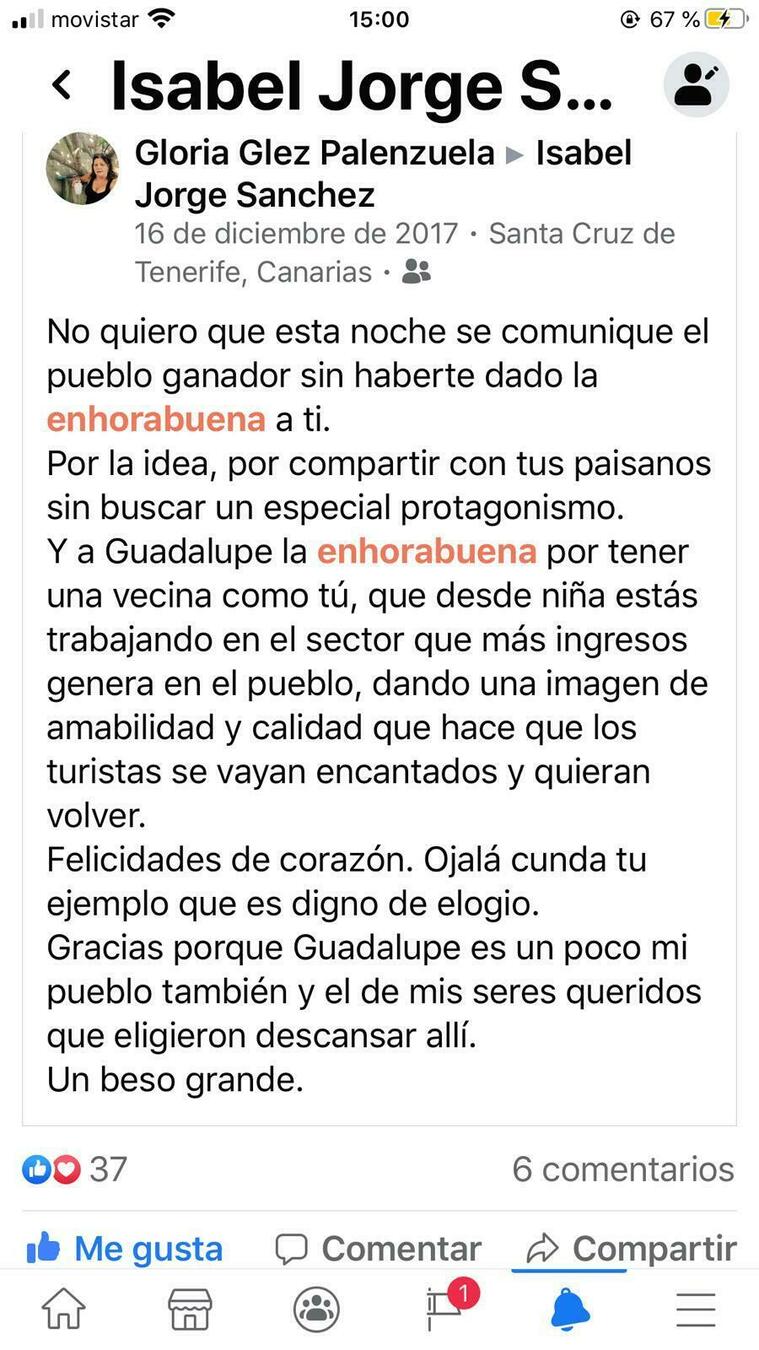The image size is (759, 1350).
Task: Tap Comentar to write a comment
Action: click(x=378, y=1247)
